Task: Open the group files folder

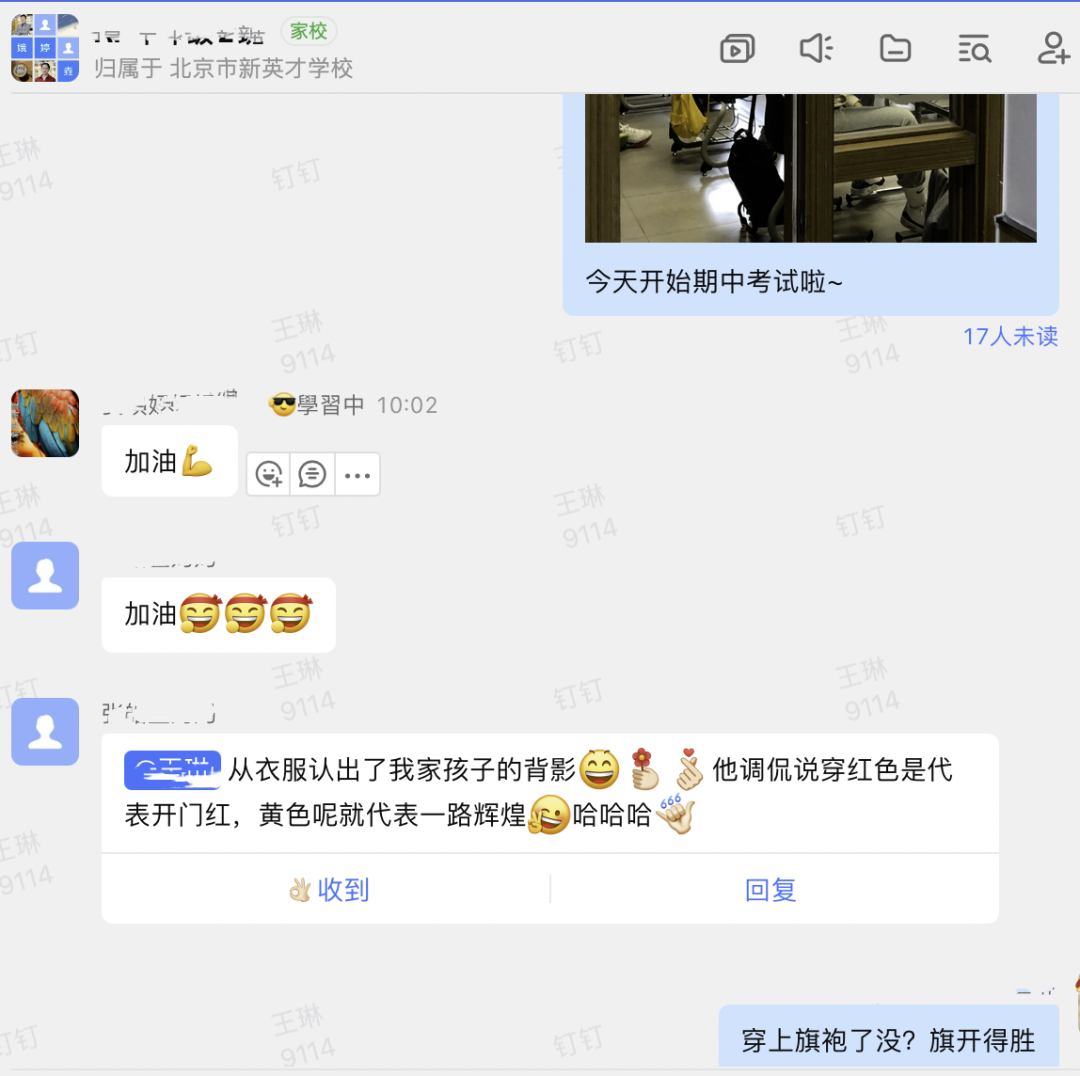Action: pyautogui.click(x=895, y=48)
